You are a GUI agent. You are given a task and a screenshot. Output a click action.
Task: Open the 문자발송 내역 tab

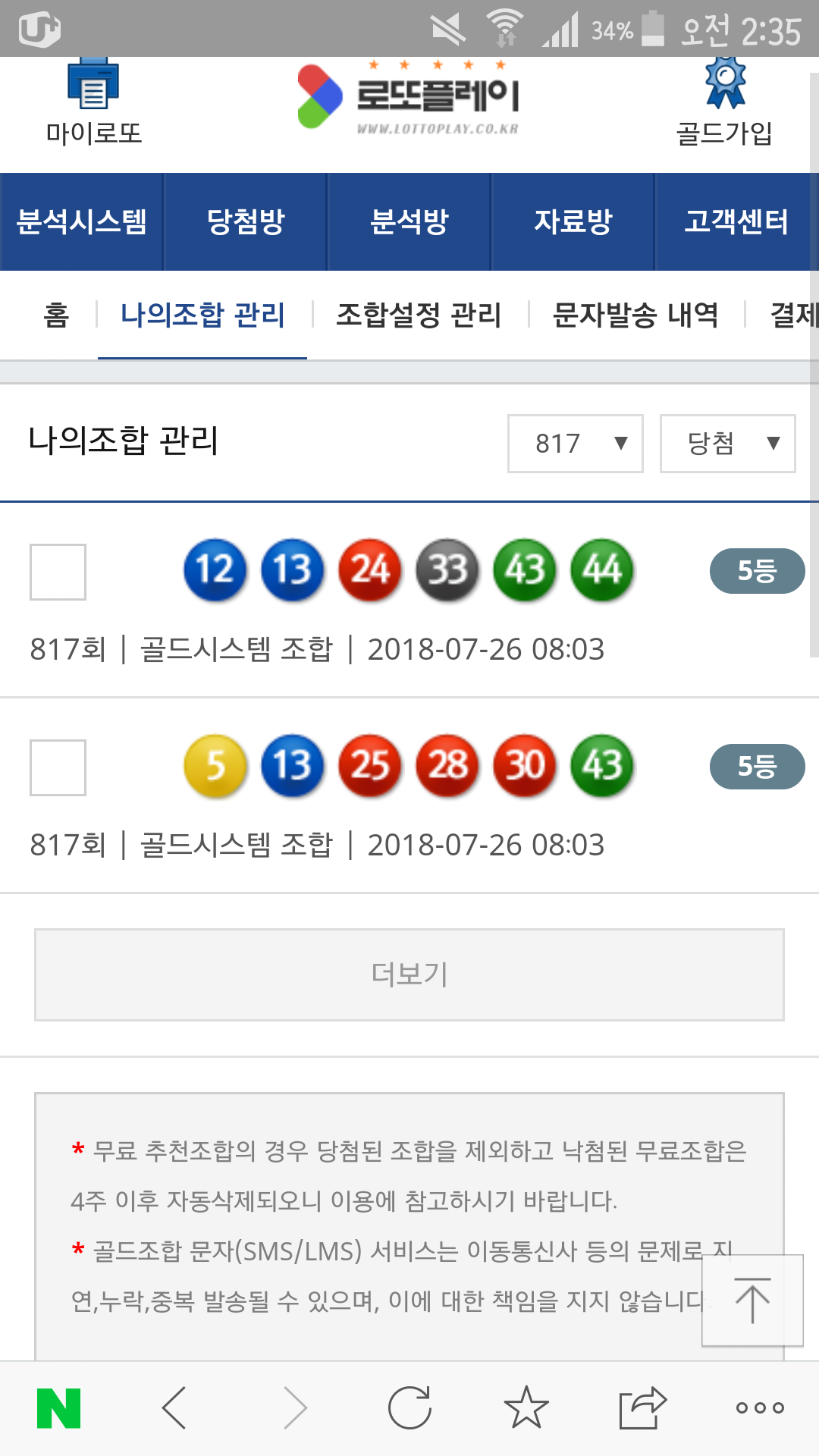[x=635, y=315]
